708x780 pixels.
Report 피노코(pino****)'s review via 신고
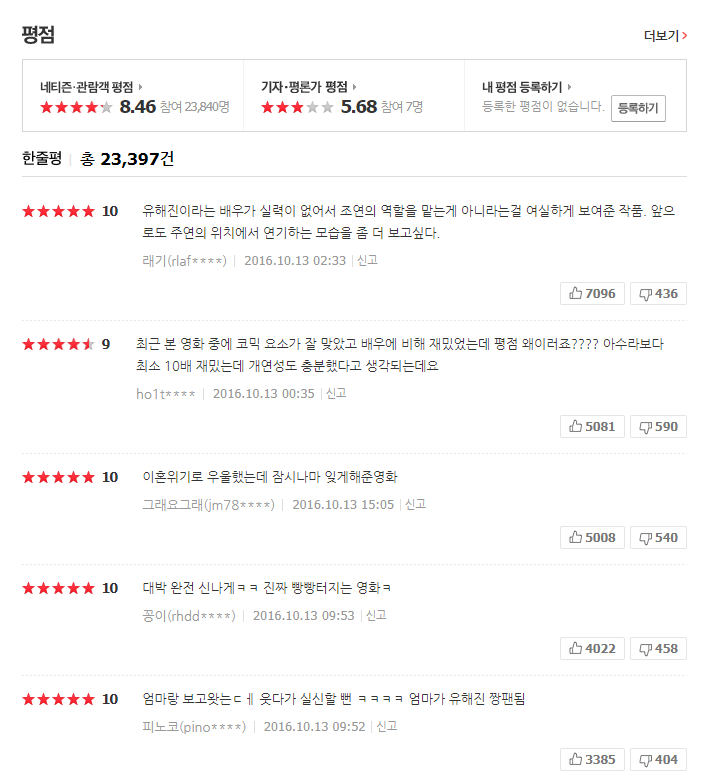(388, 727)
